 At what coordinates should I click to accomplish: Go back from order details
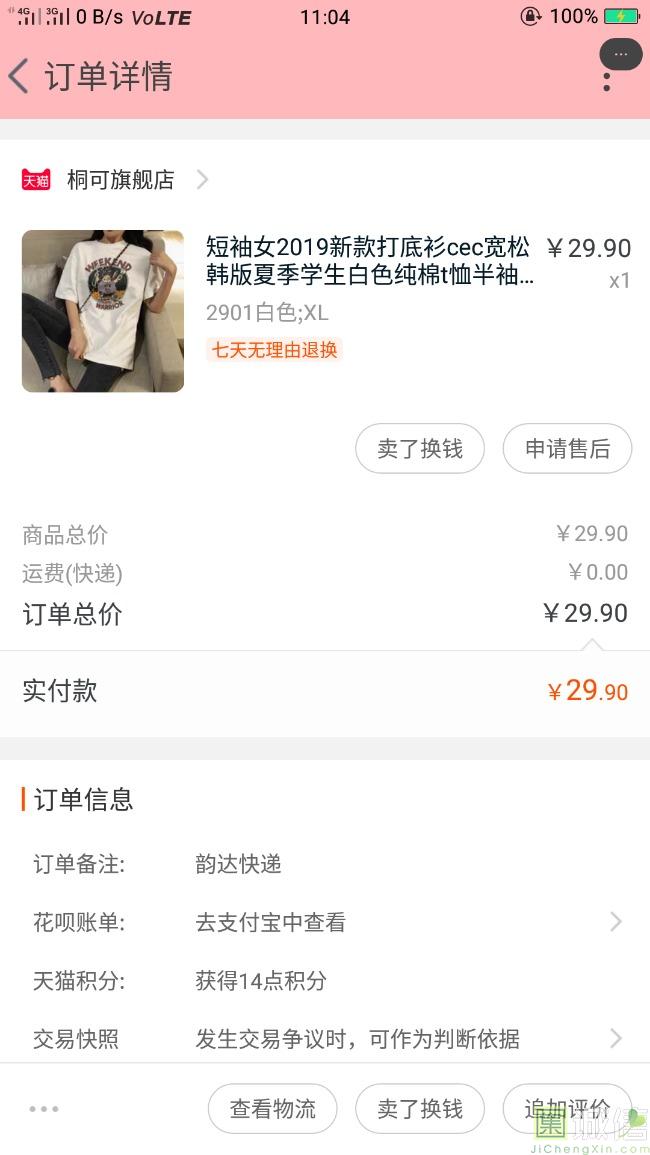coord(20,76)
